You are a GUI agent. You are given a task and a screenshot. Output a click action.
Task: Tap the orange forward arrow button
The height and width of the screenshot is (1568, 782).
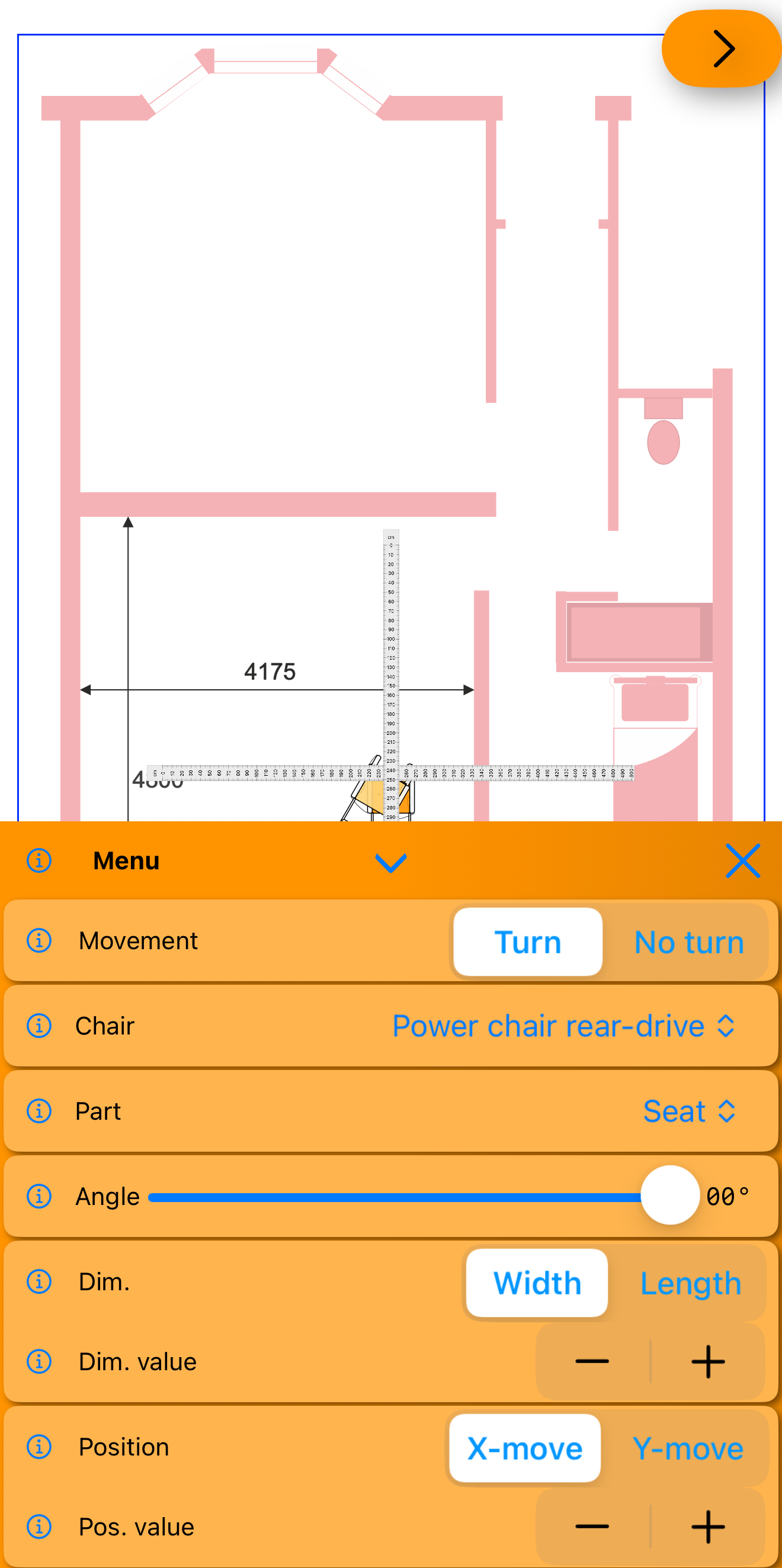pos(722,49)
